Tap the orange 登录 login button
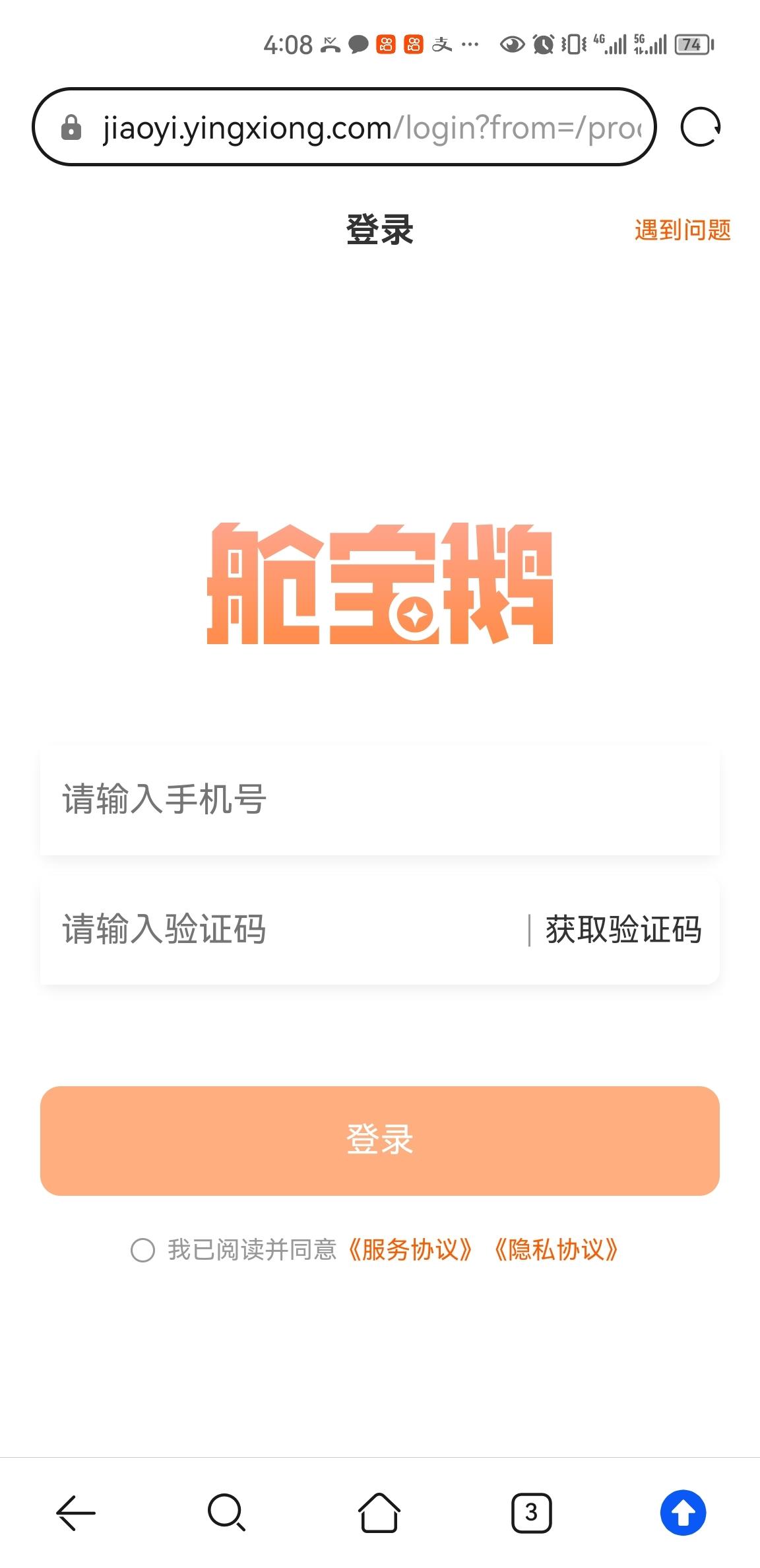This screenshot has height=1568, width=760. (380, 1140)
